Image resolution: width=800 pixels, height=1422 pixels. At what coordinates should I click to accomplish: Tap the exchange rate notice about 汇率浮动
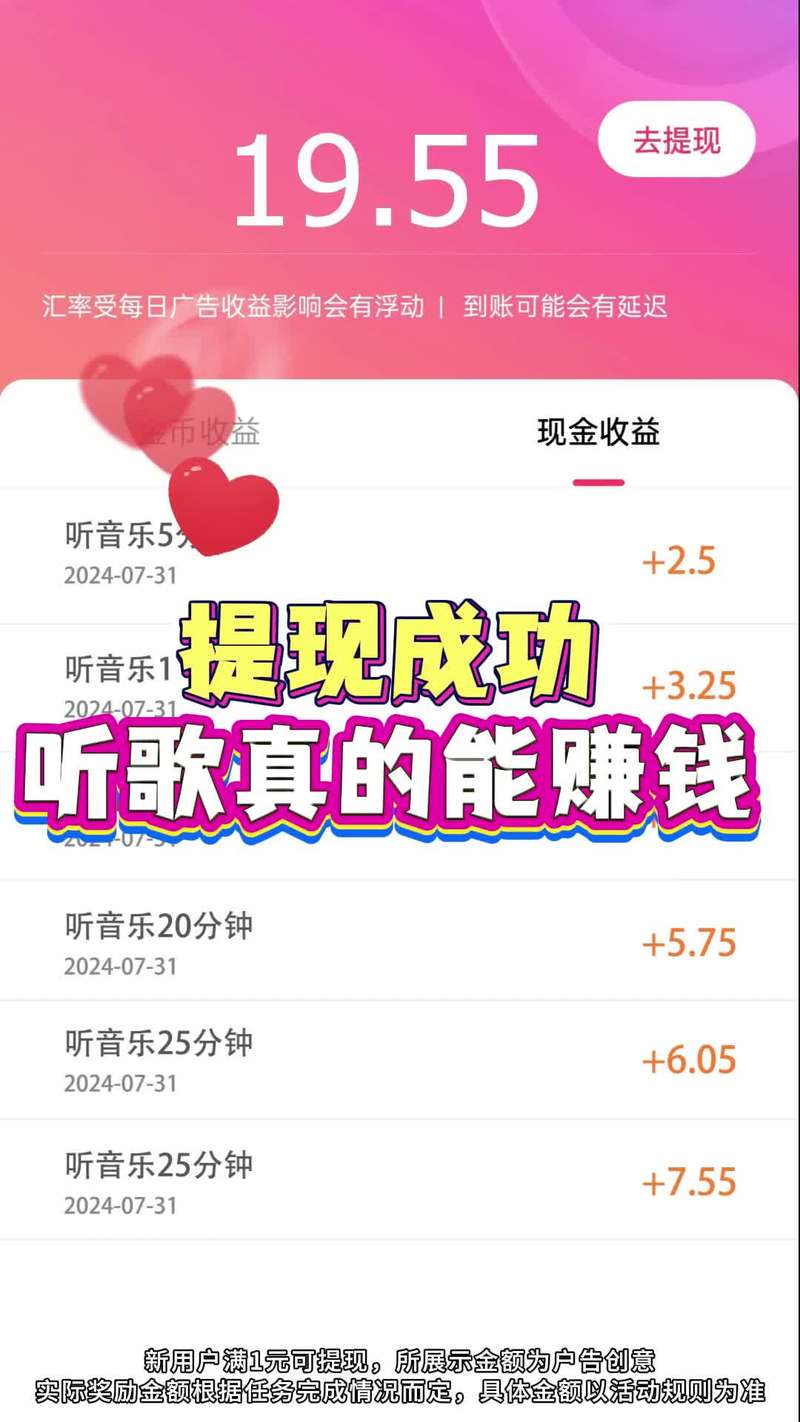tap(235, 307)
